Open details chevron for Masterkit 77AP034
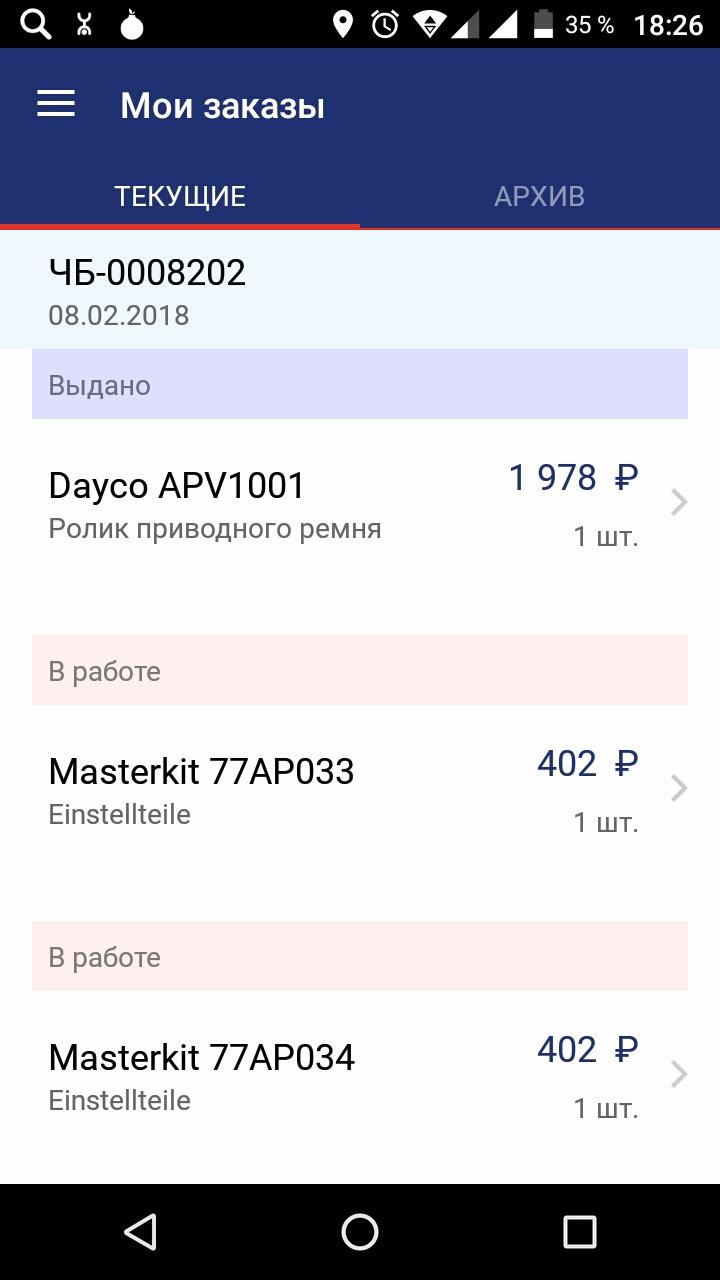The height and width of the screenshot is (1280, 720). [x=679, y=1074]
